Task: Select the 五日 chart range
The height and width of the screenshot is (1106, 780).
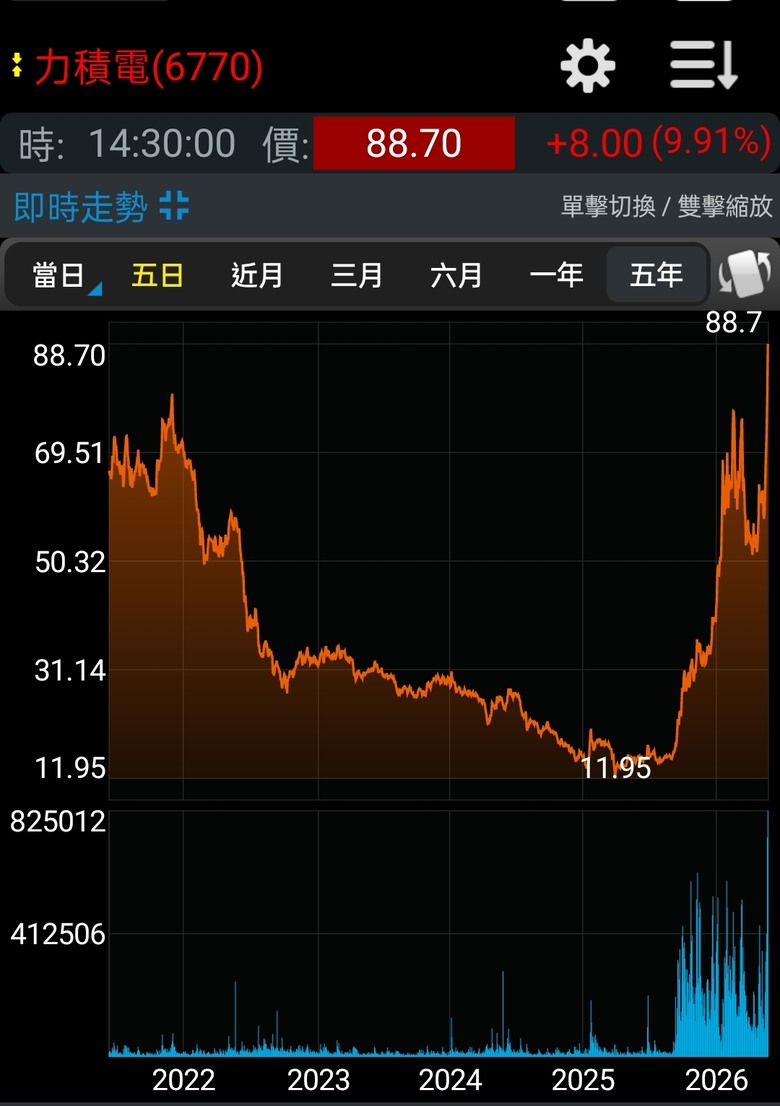Action: [158, 275]
